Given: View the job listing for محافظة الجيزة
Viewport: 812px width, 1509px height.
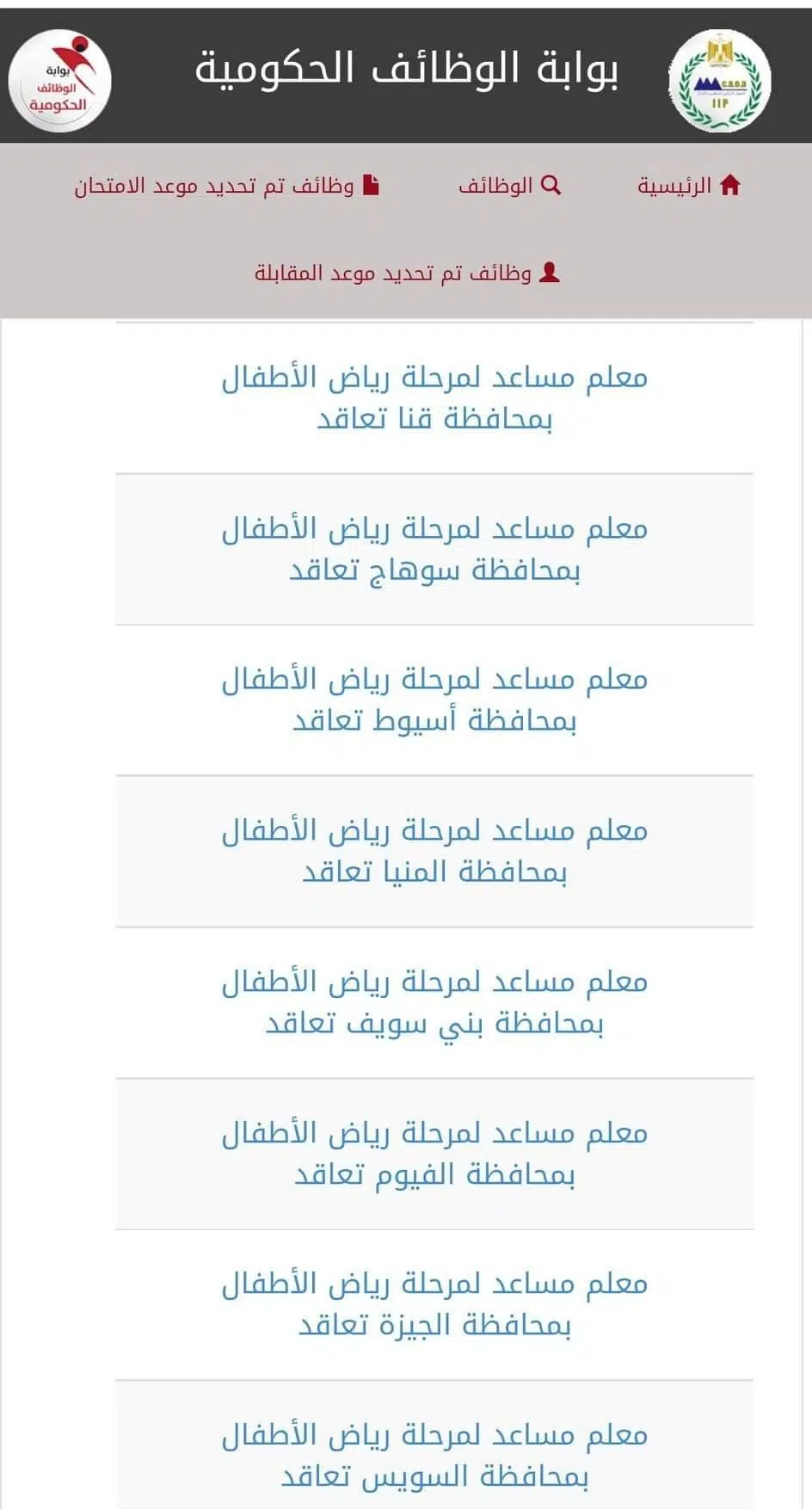Looking at the screenshot, I should [x=434, y=1304].
